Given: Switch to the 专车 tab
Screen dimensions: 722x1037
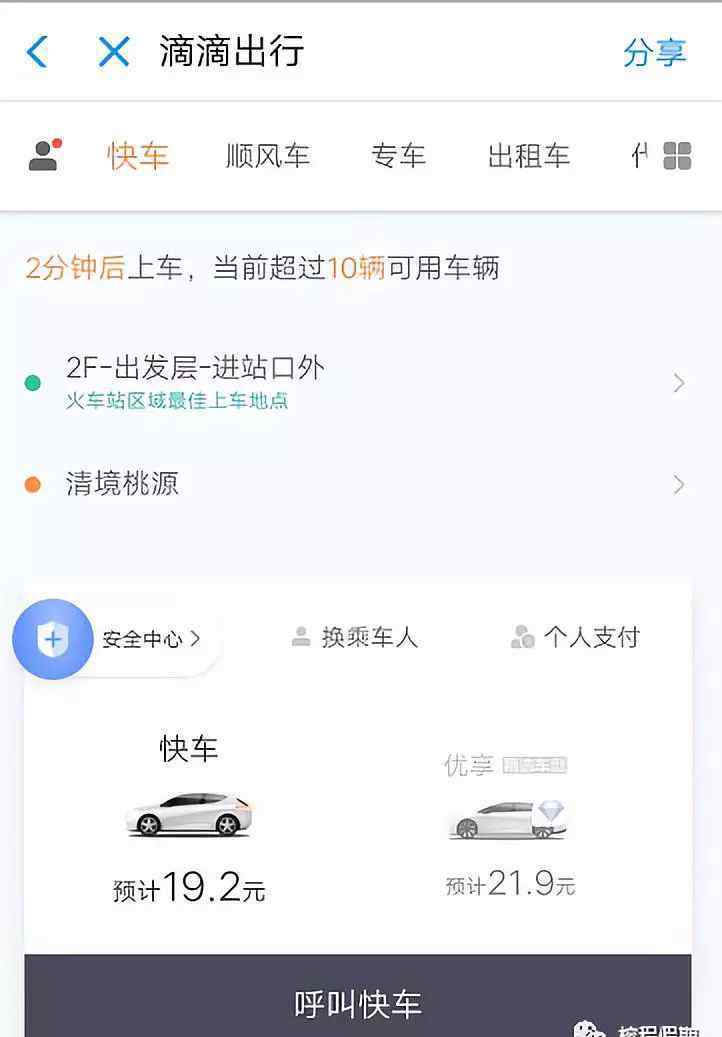Looking at the screenshot, I should point(398,156).
